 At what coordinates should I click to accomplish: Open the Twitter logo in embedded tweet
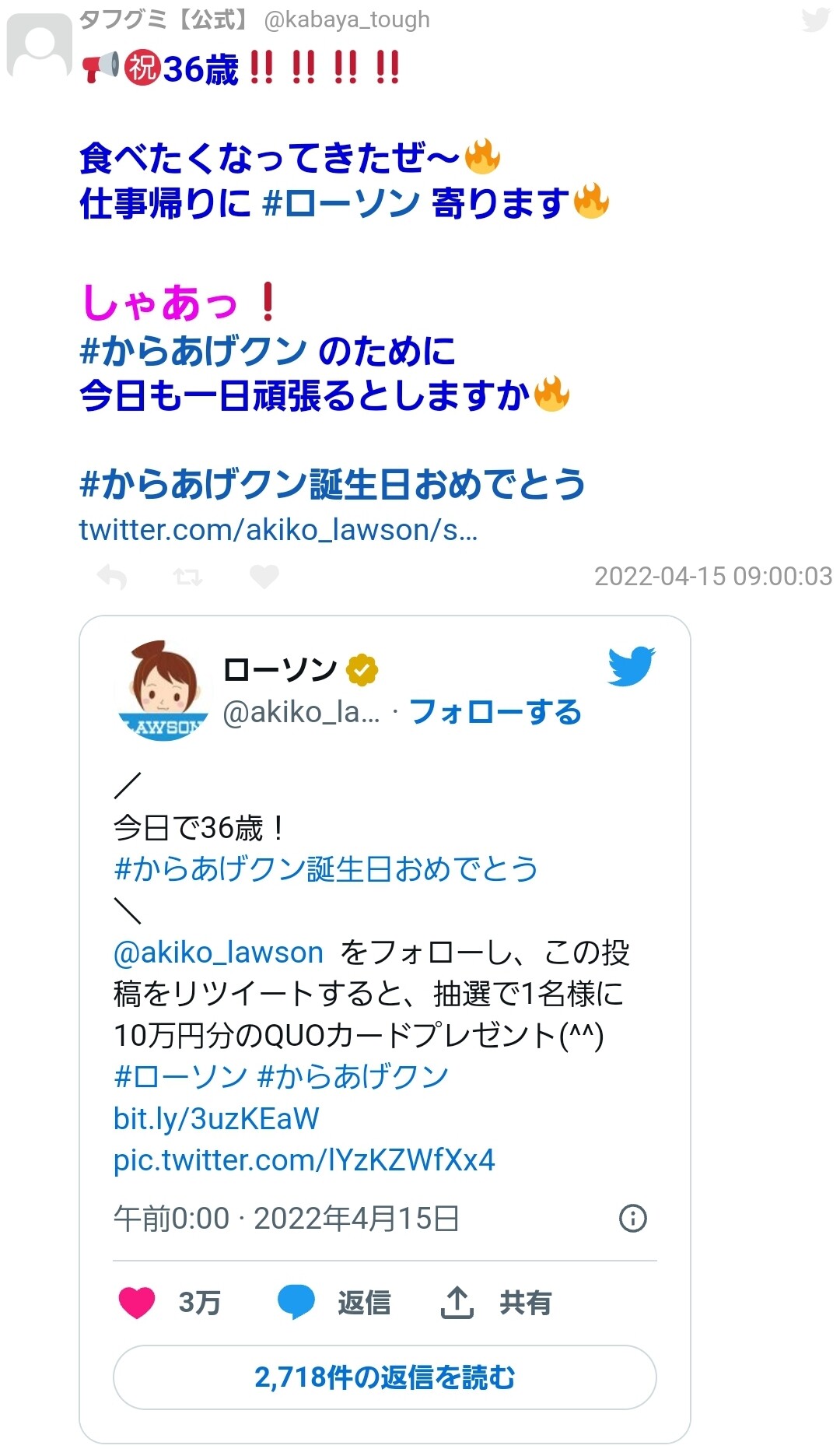point(631,666)
